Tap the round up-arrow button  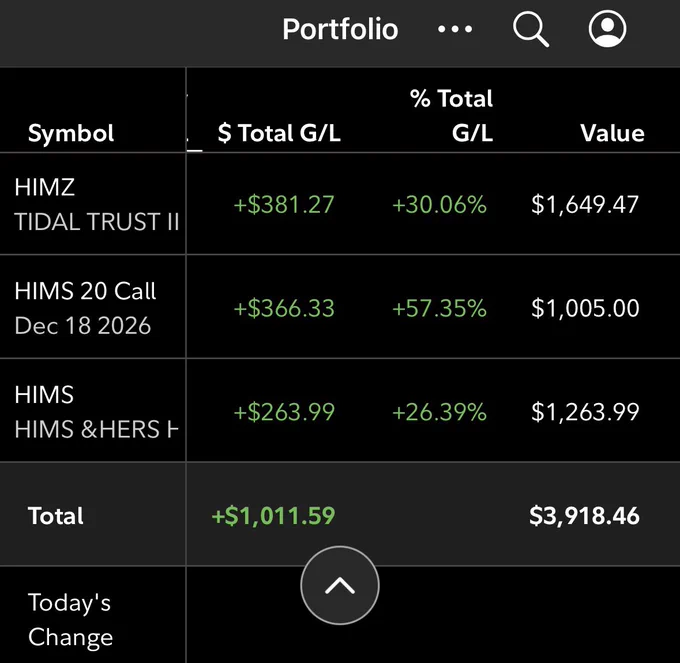pyautogui.click(x=340, y=585)
